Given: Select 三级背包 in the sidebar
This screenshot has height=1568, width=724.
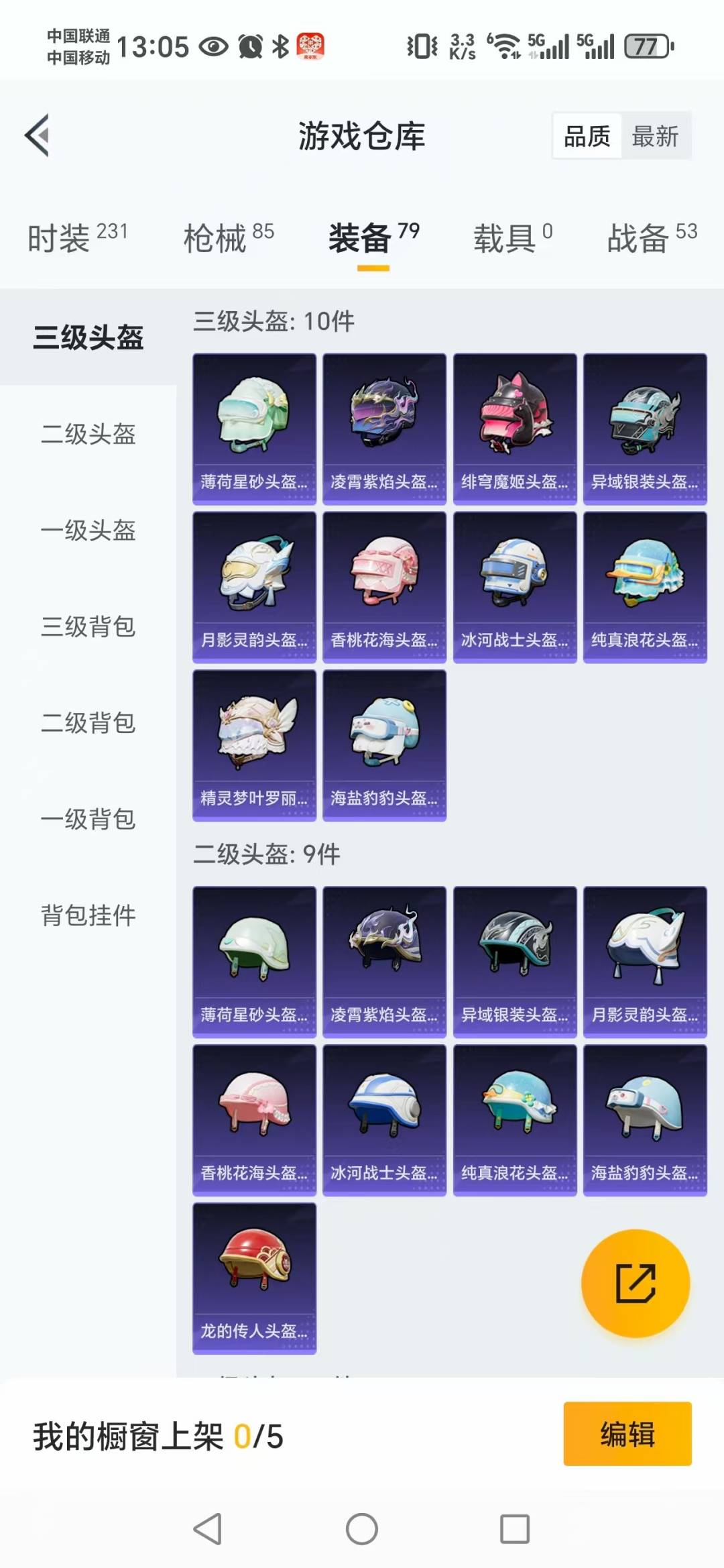Looking at the screenshot, I should point(88,626).
